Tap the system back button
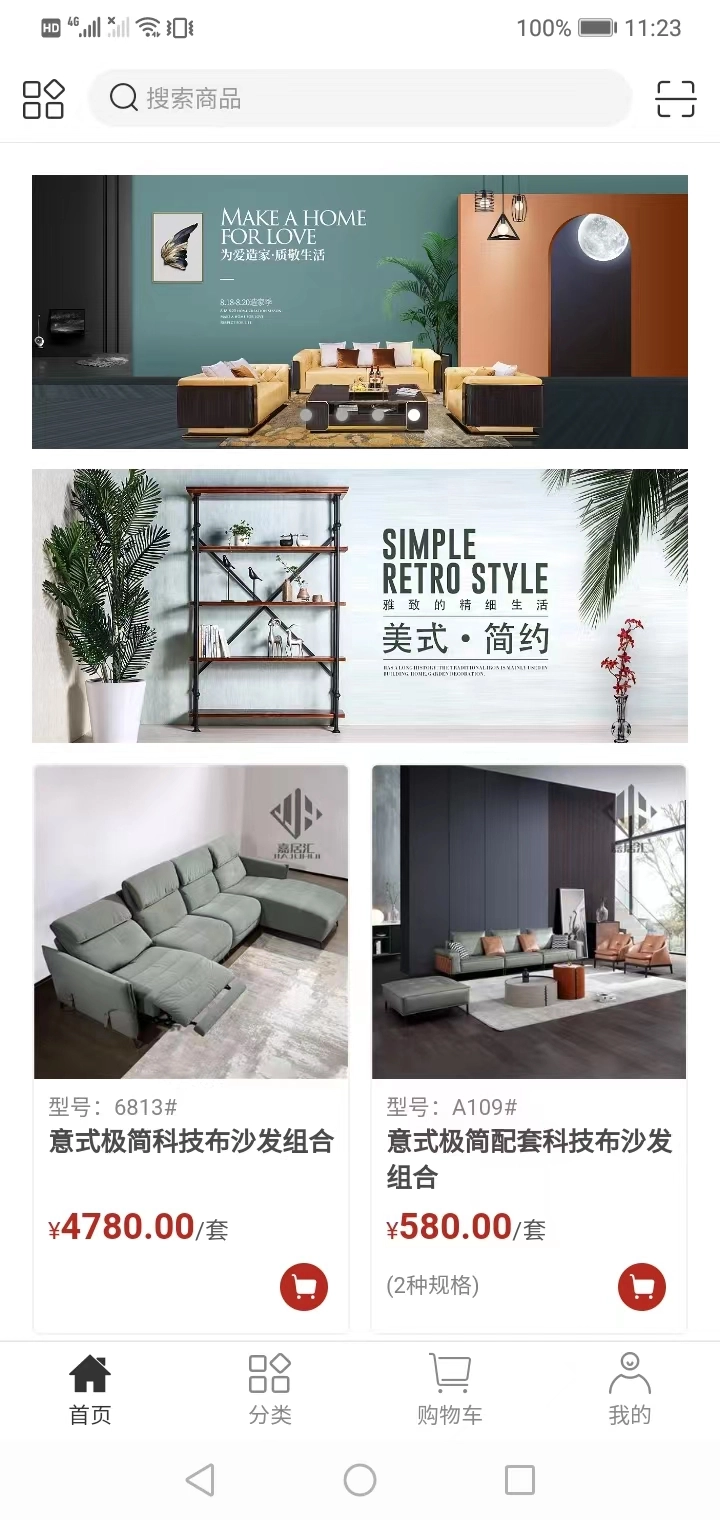Image resolution: width=720 pixels, height=1520 pixels. pyautogui.click(x=200, y=1480)
